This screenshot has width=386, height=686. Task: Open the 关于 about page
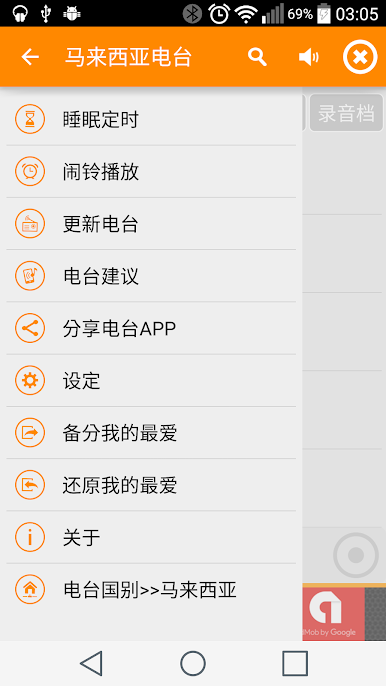[151, 537]
